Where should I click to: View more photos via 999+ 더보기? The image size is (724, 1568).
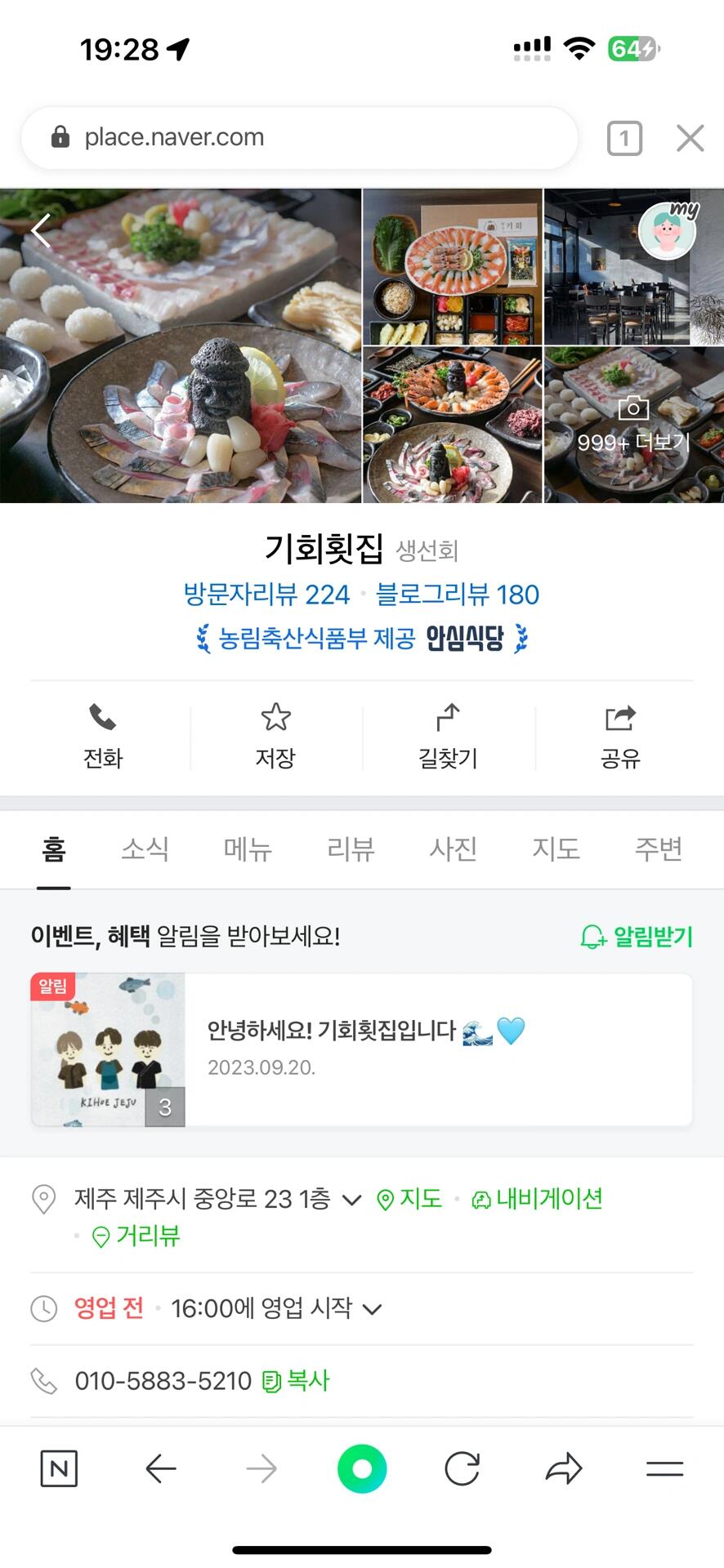click(x=633, y=425)
